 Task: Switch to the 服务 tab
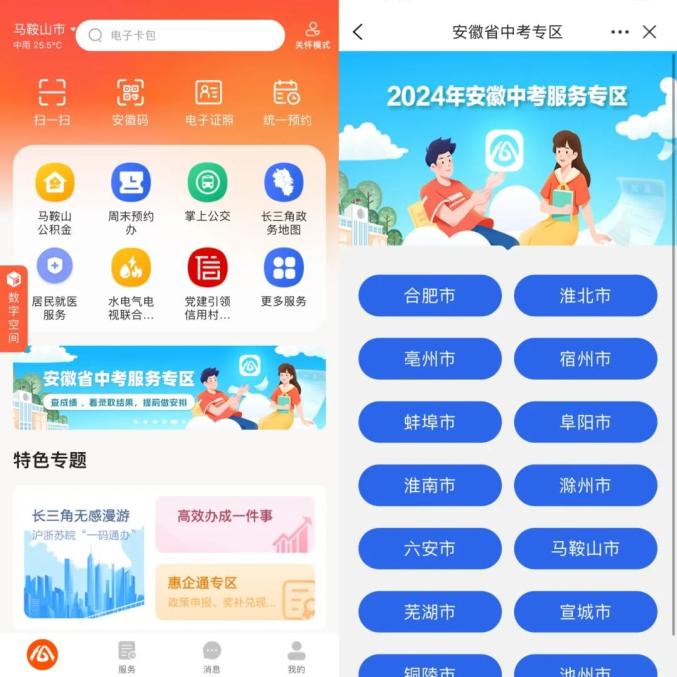[x=127, y=656]
